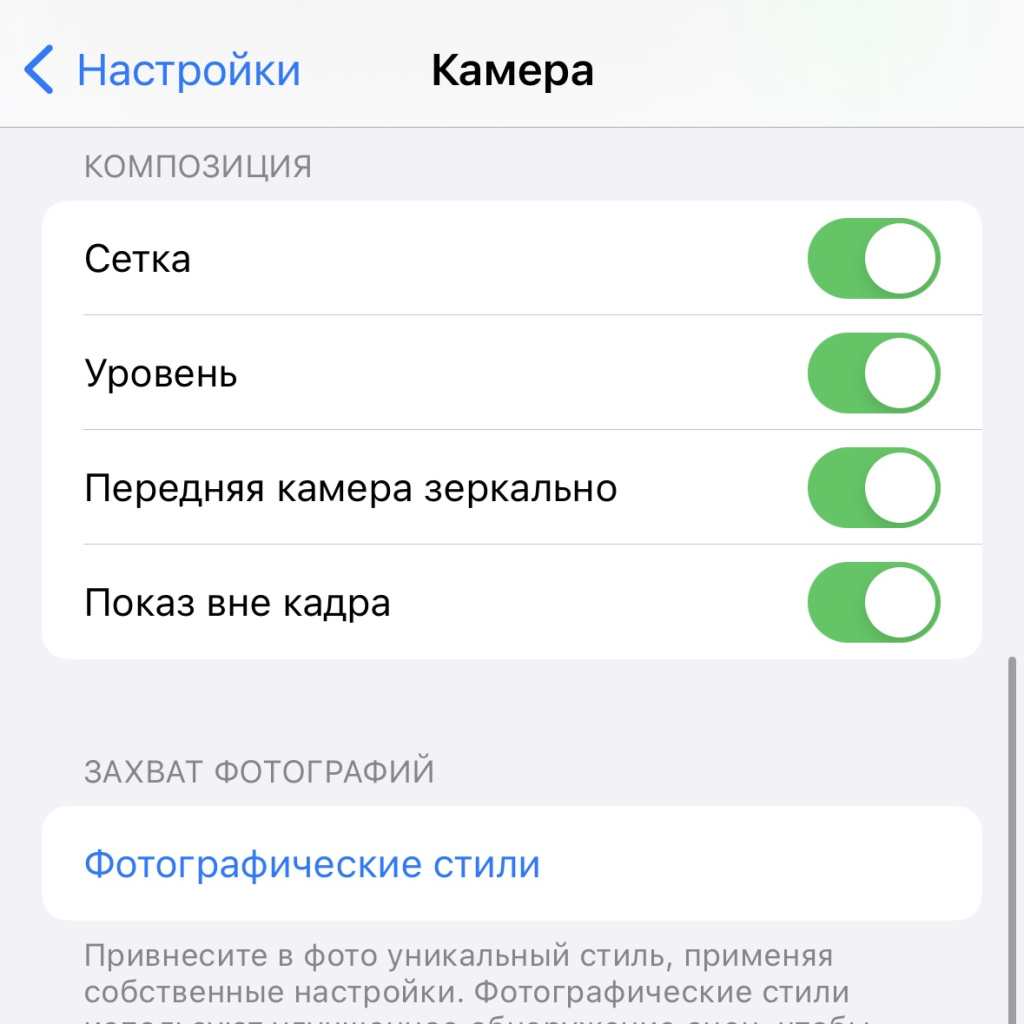Screen dimensions: 1024x1024
Task: Switch off Показ вне кадра
Action: coord(873,603)
